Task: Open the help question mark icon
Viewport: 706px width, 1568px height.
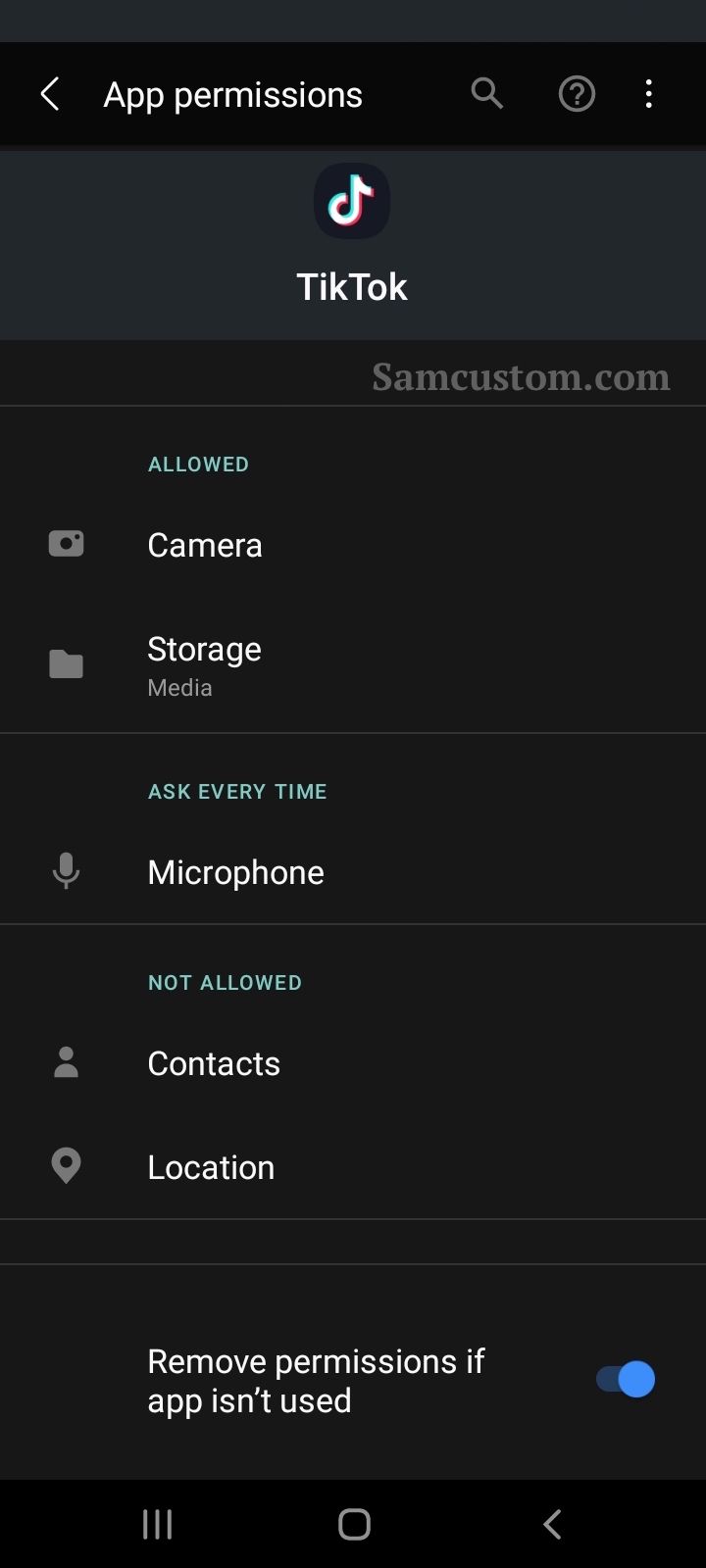Action: (x=577, y=95)
